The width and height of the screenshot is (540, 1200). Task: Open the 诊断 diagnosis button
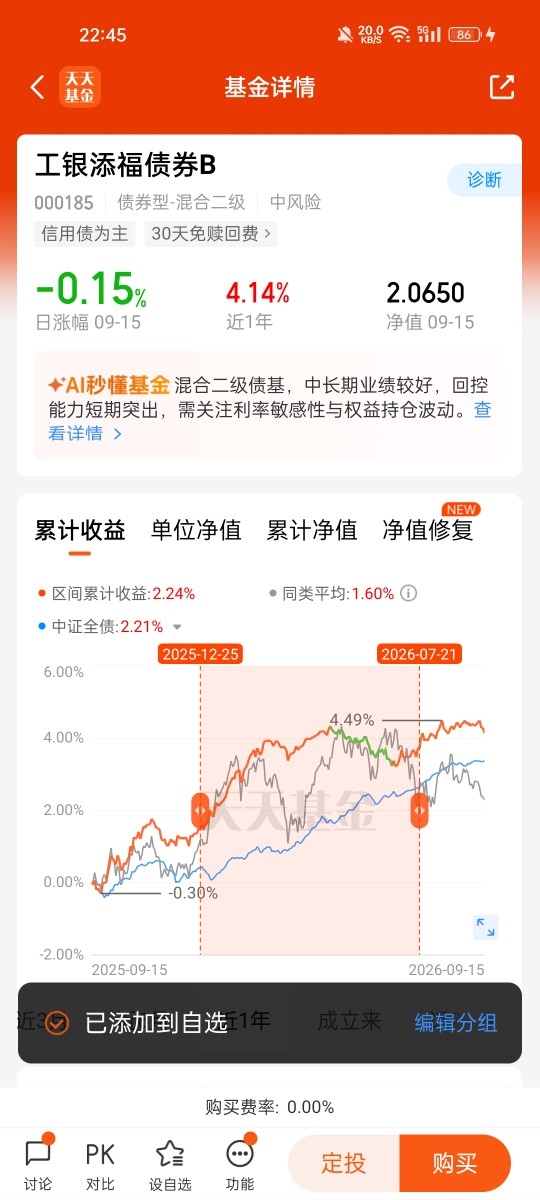click(x=484, y=180)
